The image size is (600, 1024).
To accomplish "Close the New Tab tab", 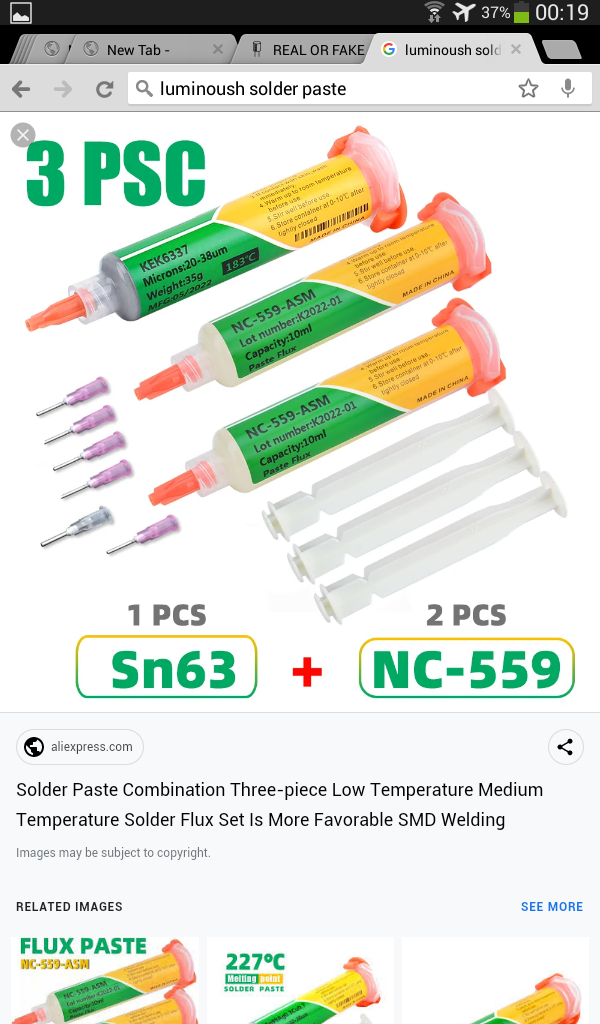I will (x=218, y=49).
